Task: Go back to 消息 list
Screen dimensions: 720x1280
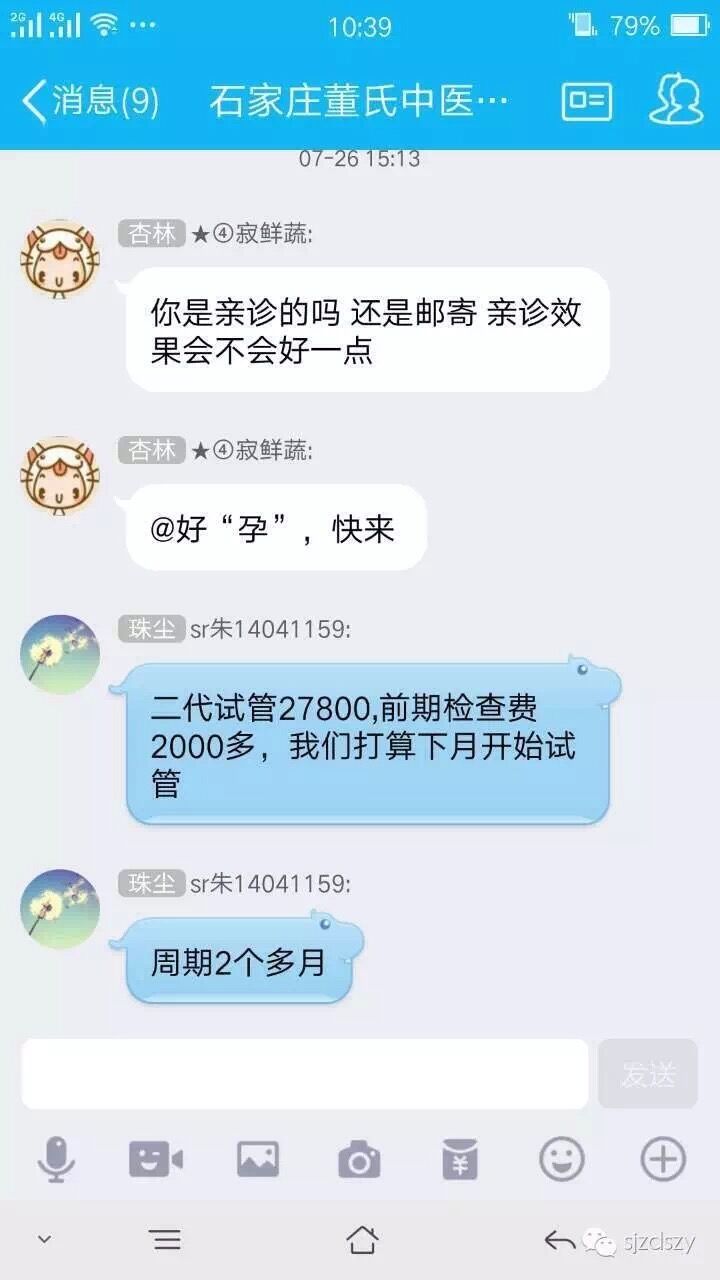Action: point(90,101)
